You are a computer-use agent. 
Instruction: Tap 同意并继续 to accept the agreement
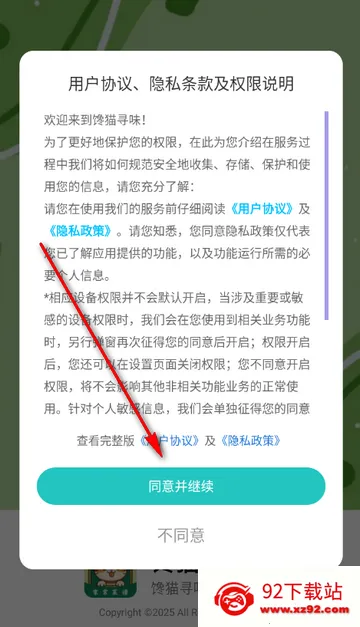181,486
